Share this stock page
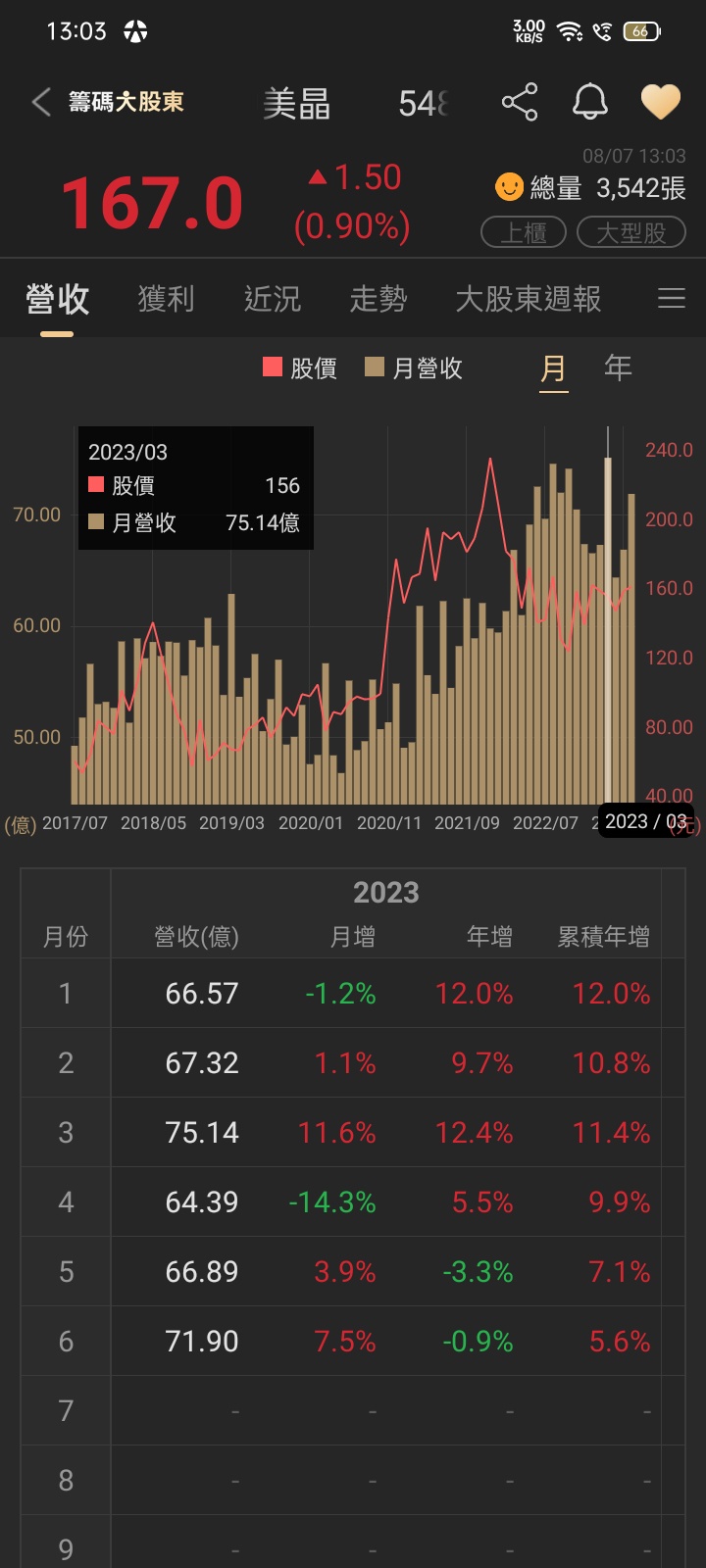Viewport: 706px width, 1568px height. (520, 102)
